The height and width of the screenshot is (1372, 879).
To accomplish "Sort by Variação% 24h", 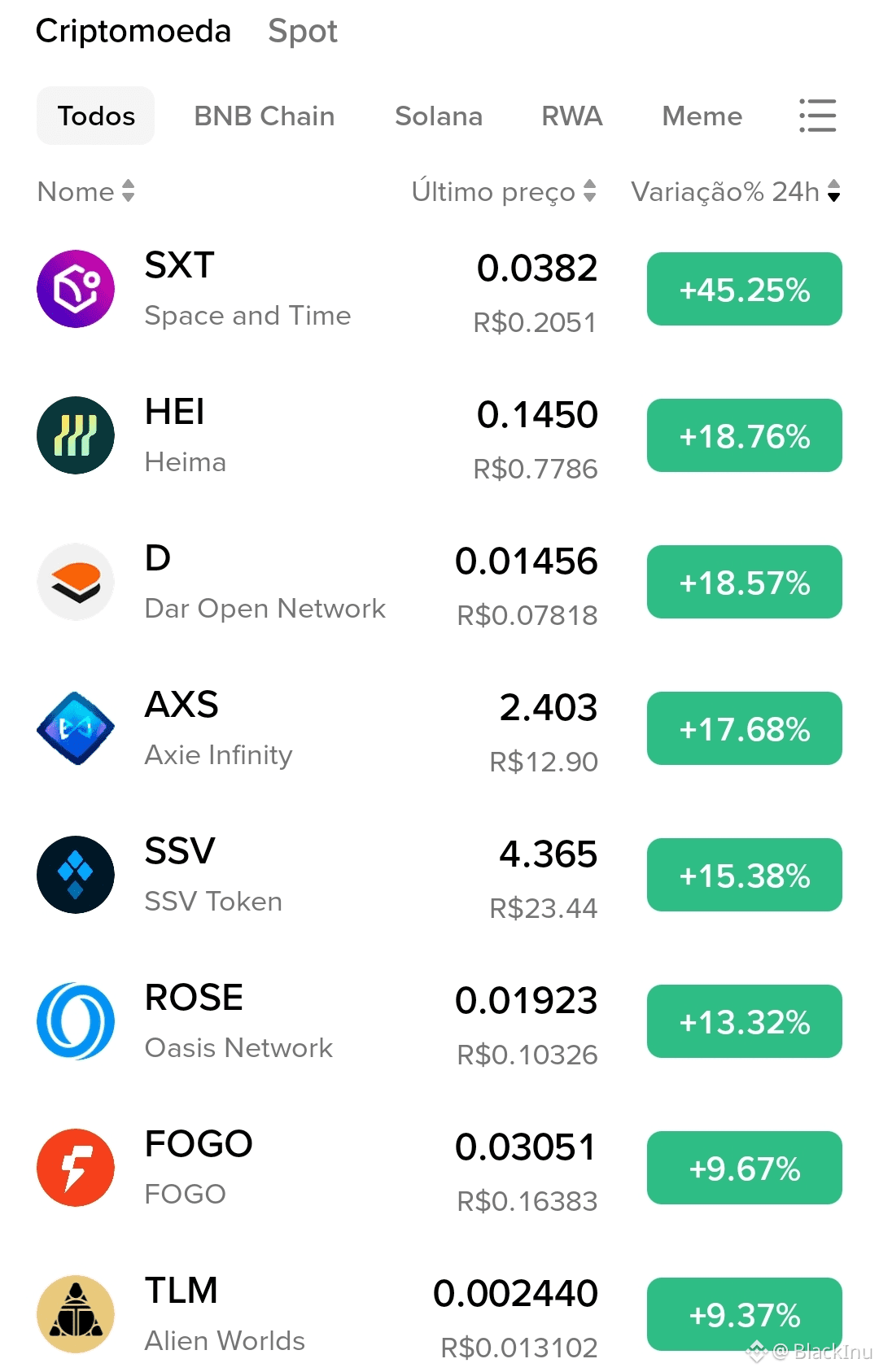I will coord(735,192).
